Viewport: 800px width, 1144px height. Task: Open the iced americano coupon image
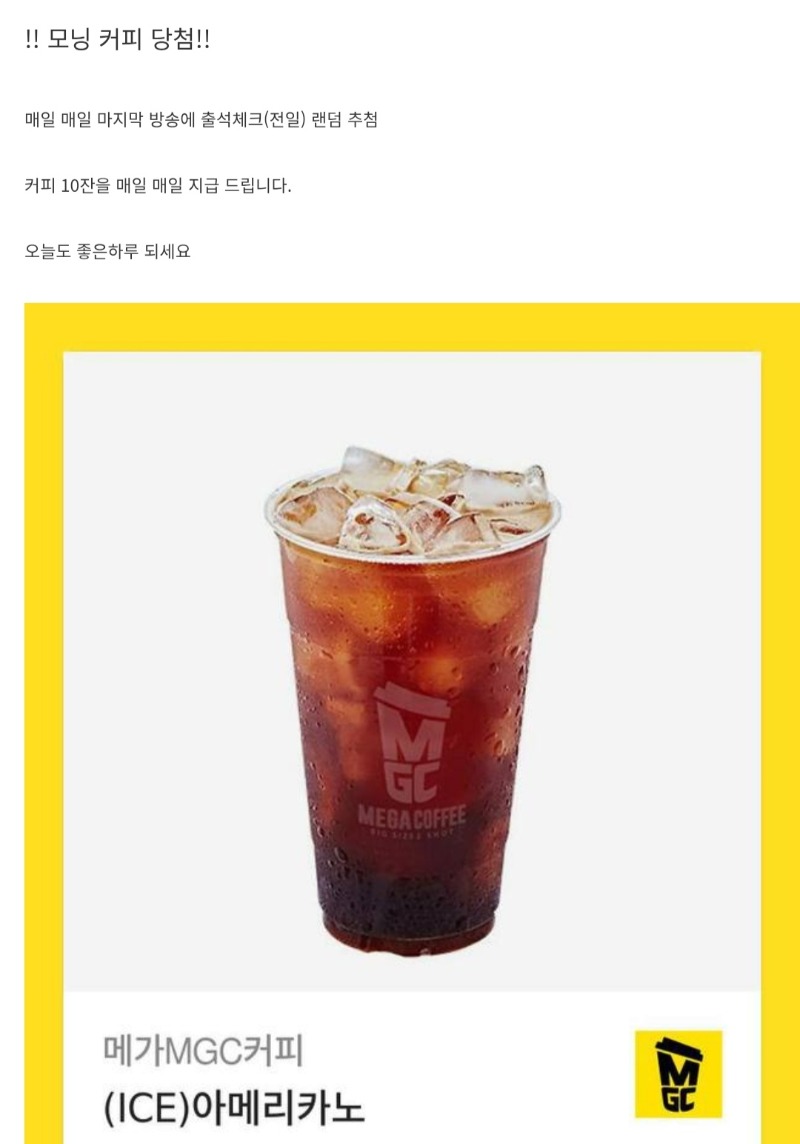point(412,700)
